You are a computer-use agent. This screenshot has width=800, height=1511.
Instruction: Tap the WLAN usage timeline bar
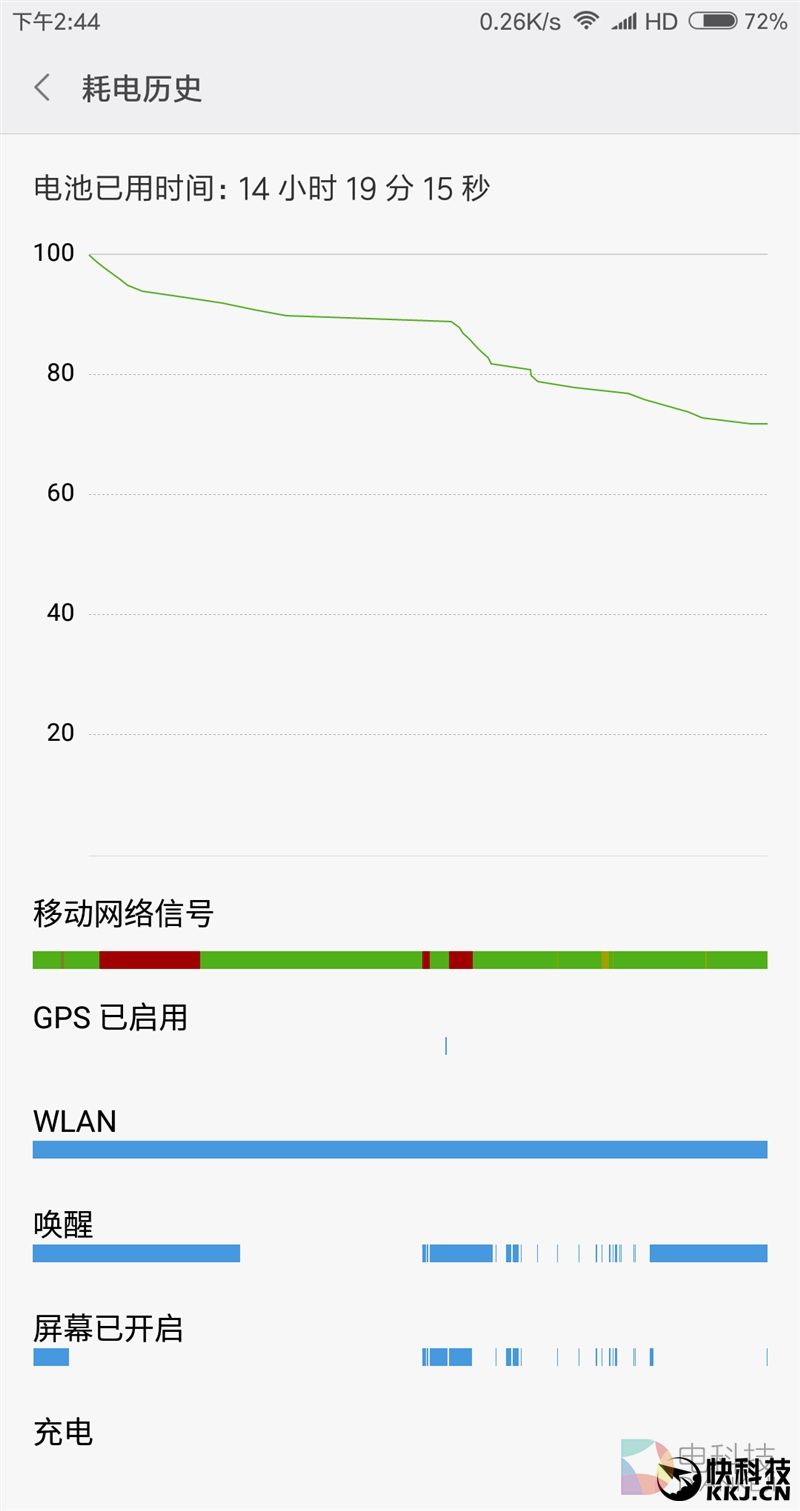pyautogui.click(x=400, y=1149)
